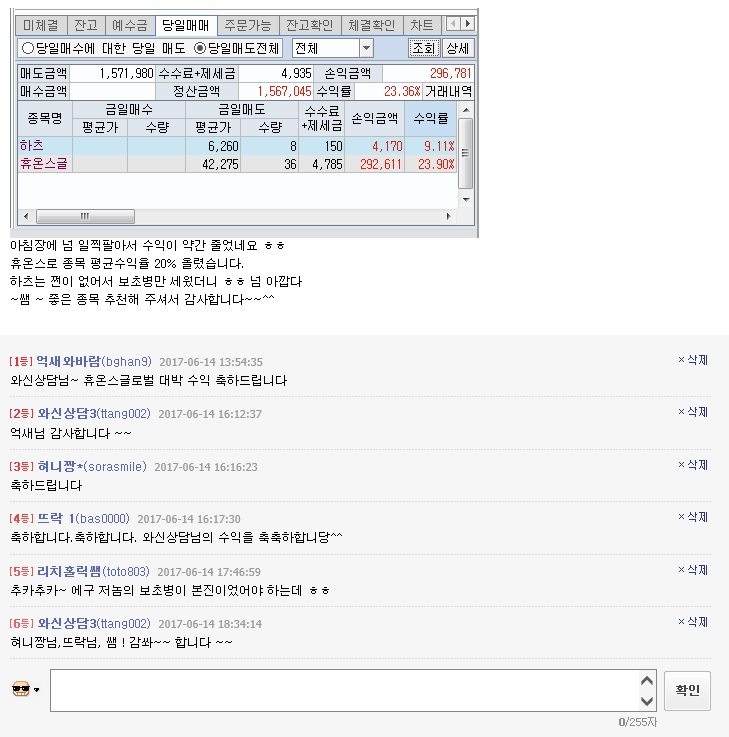729x737 pixels.
Task: Submit the comment with the 확인 button
Action: [x=687, y=690]
